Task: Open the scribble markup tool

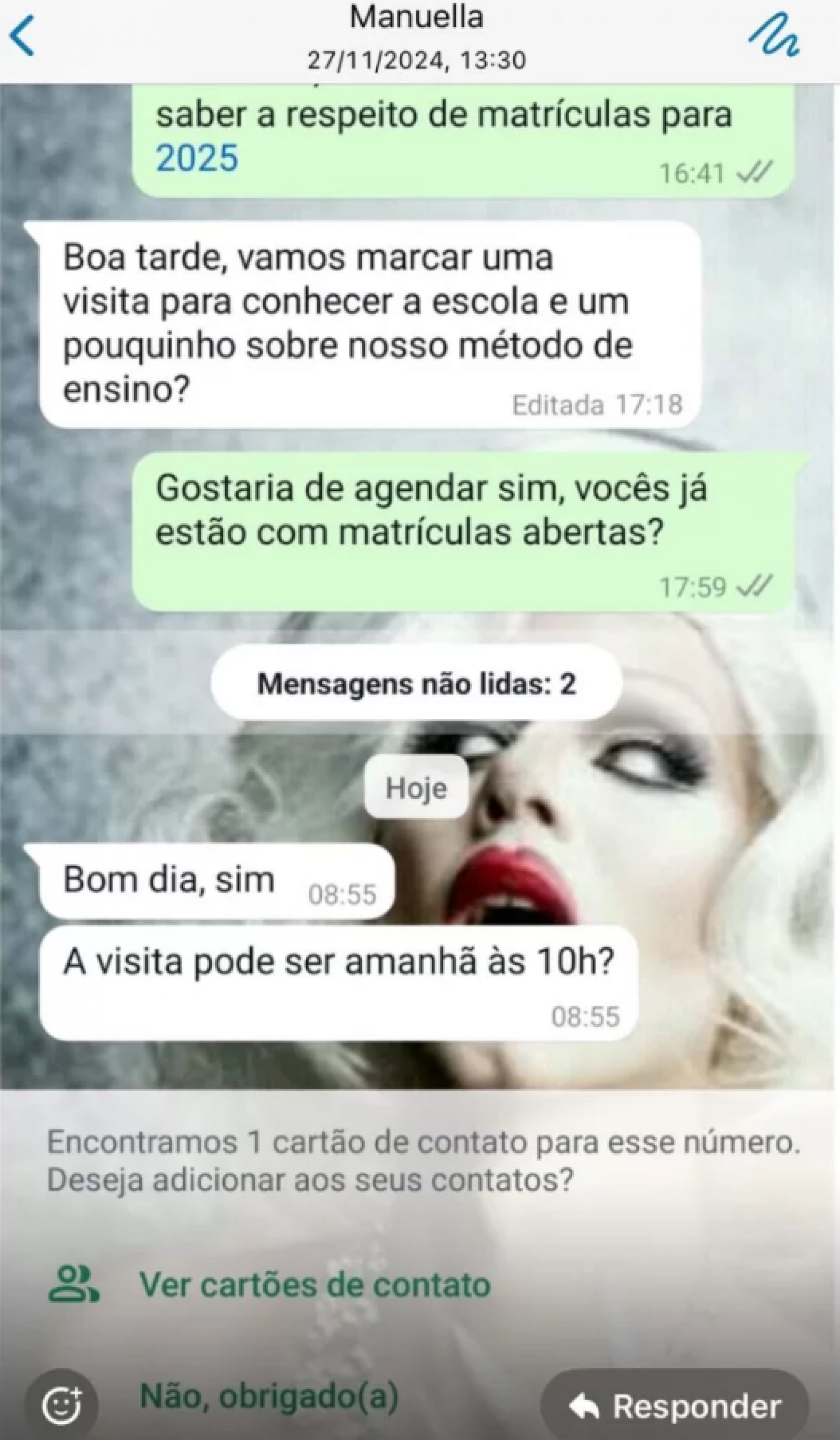Action: (773, 36)
